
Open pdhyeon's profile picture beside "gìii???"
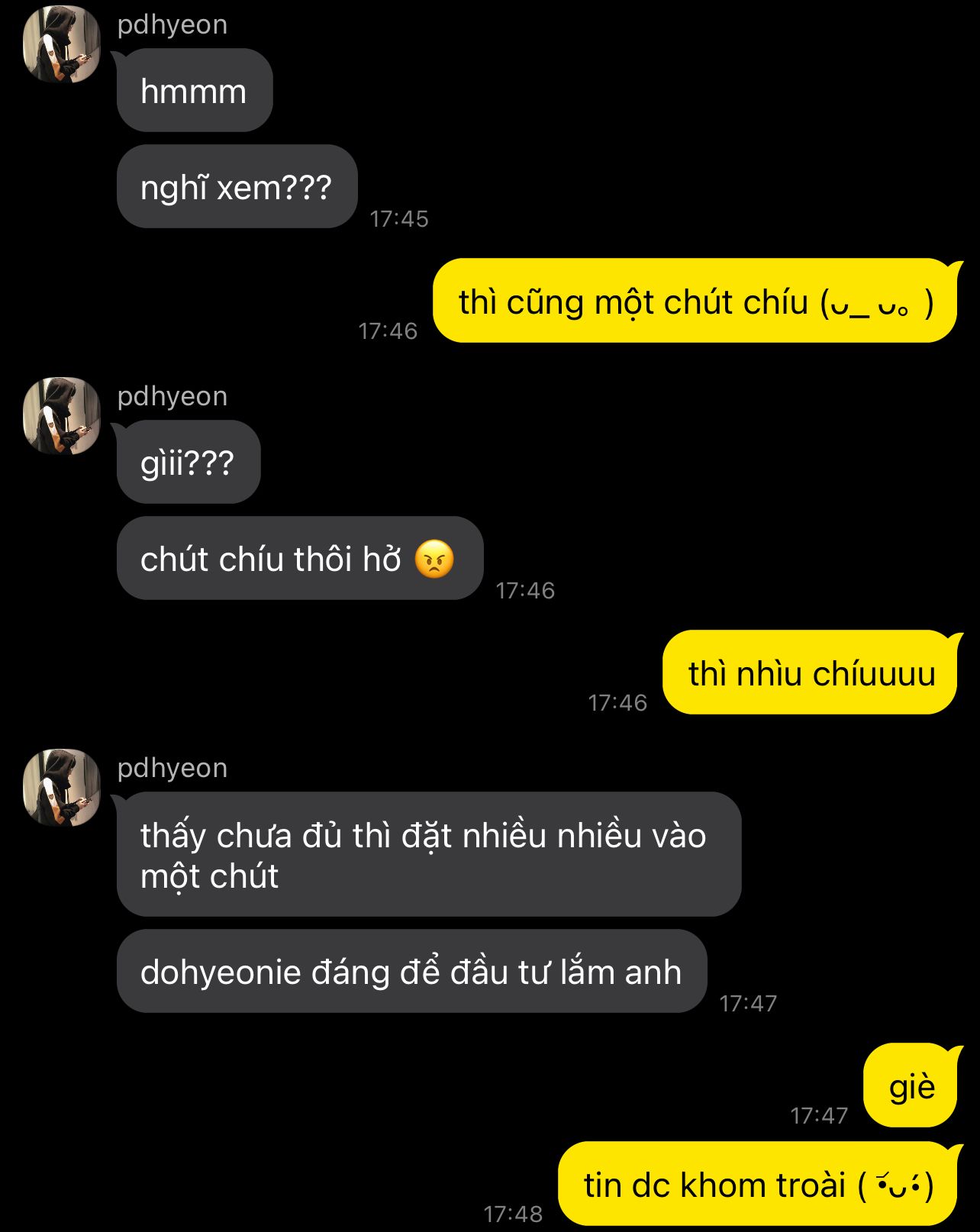[62, 416]
